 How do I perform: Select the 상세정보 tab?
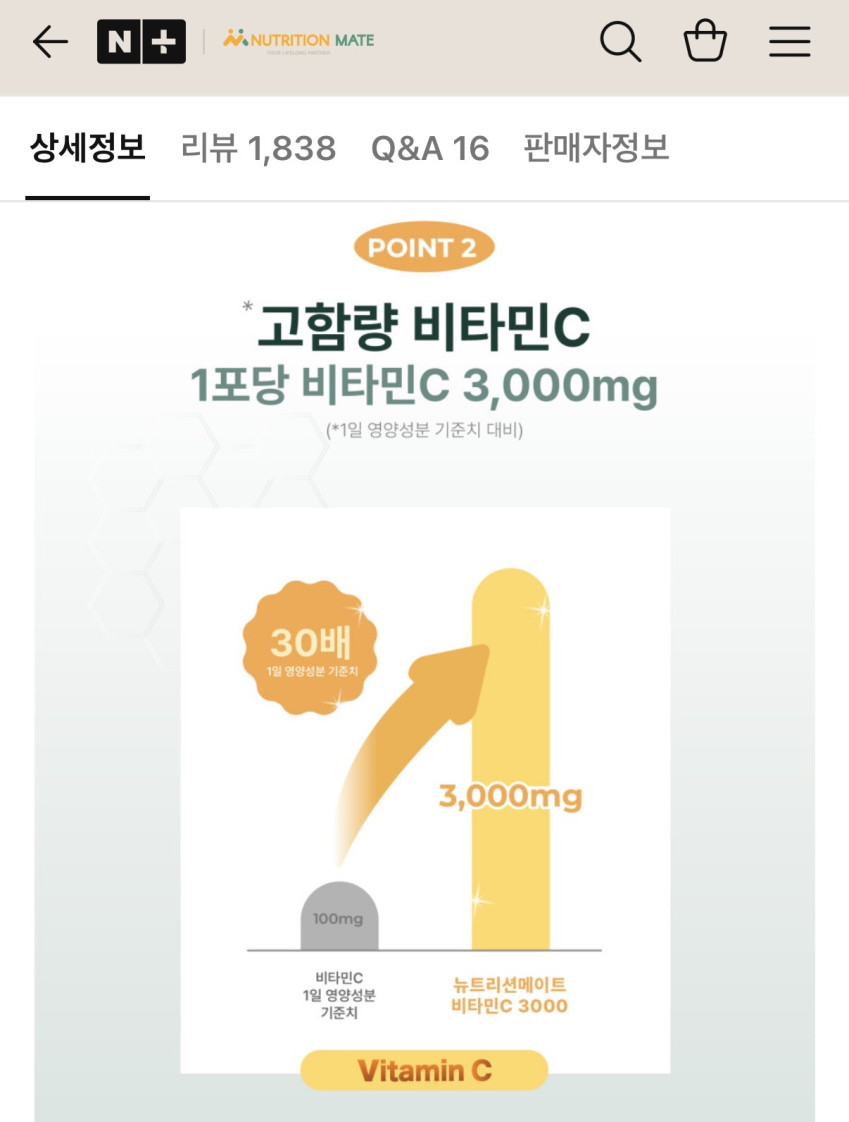[x=88, y=149]
